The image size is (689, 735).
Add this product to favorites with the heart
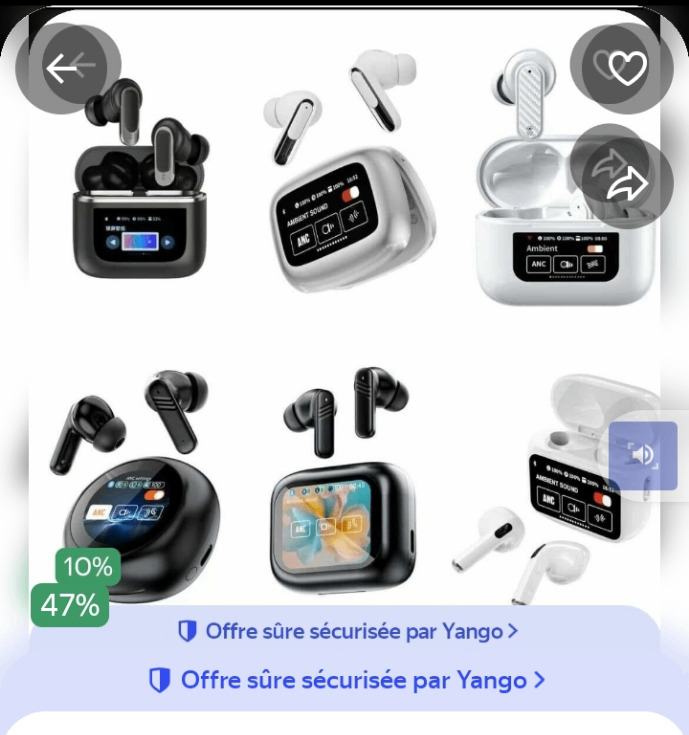coord(627,68)
